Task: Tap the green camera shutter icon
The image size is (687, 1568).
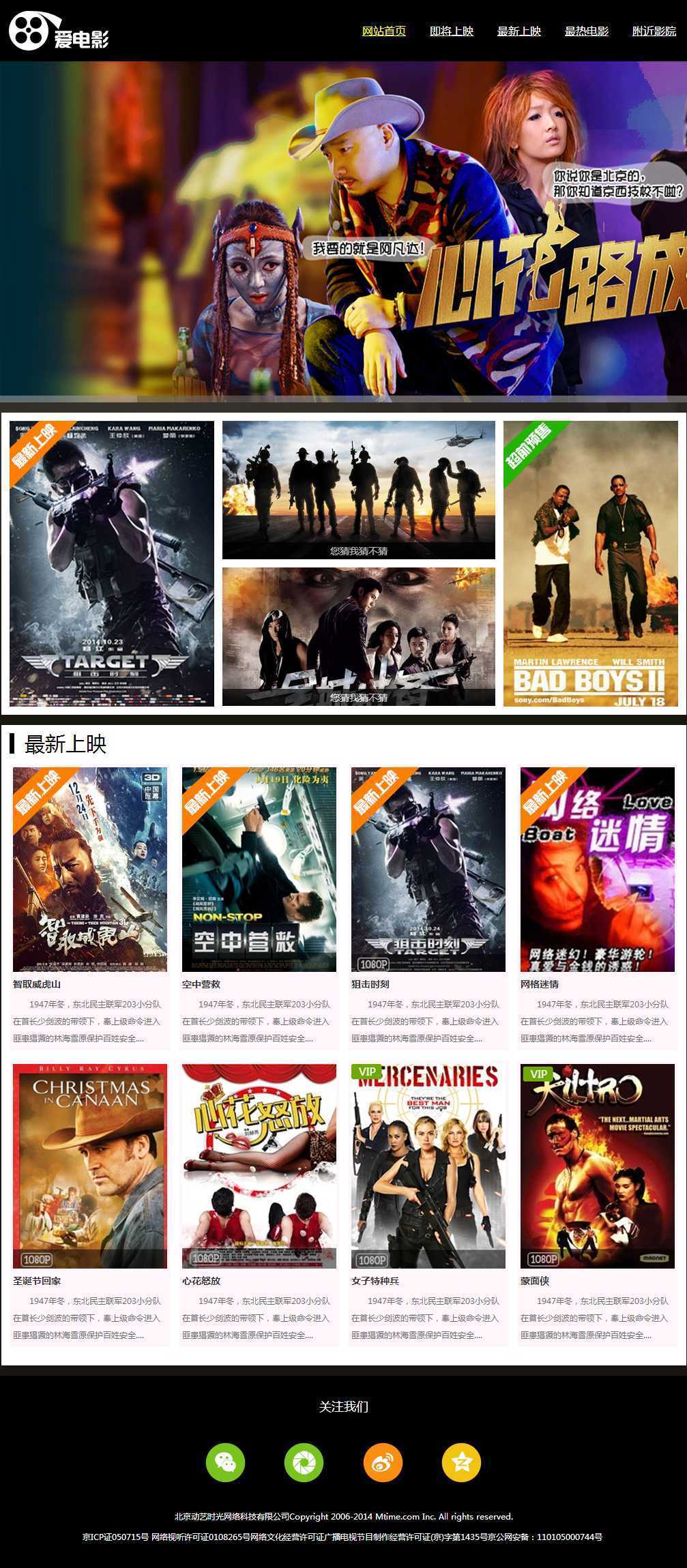Action: [304, 1462]
